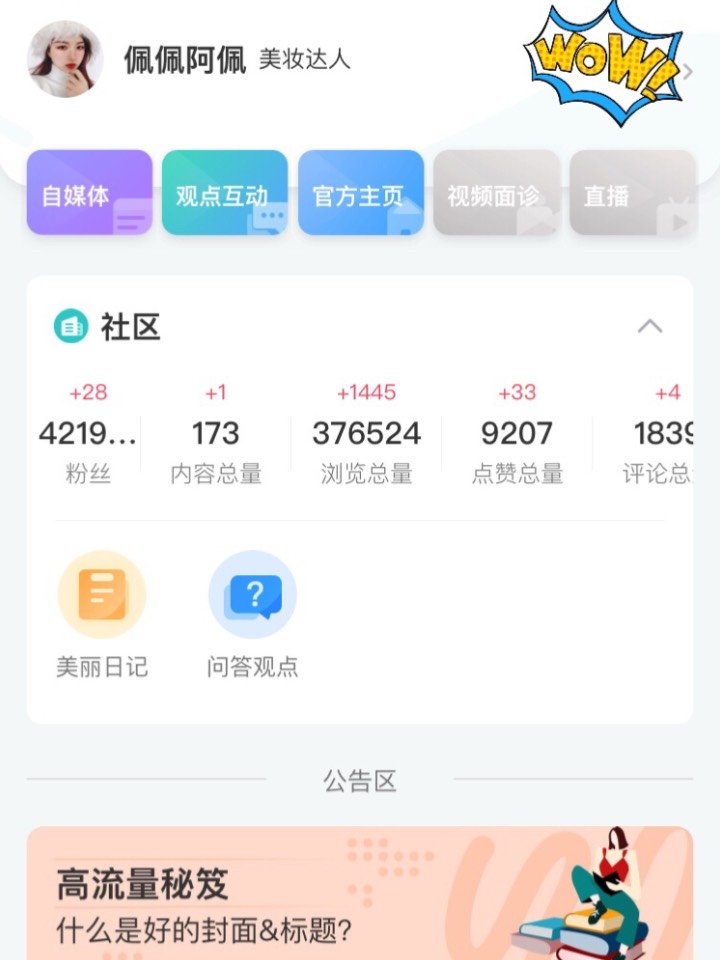Image resolution: width=720 pixels, height=960 pixels.
Task: Open the 观点互动 tile
Action: pos(224,193)
